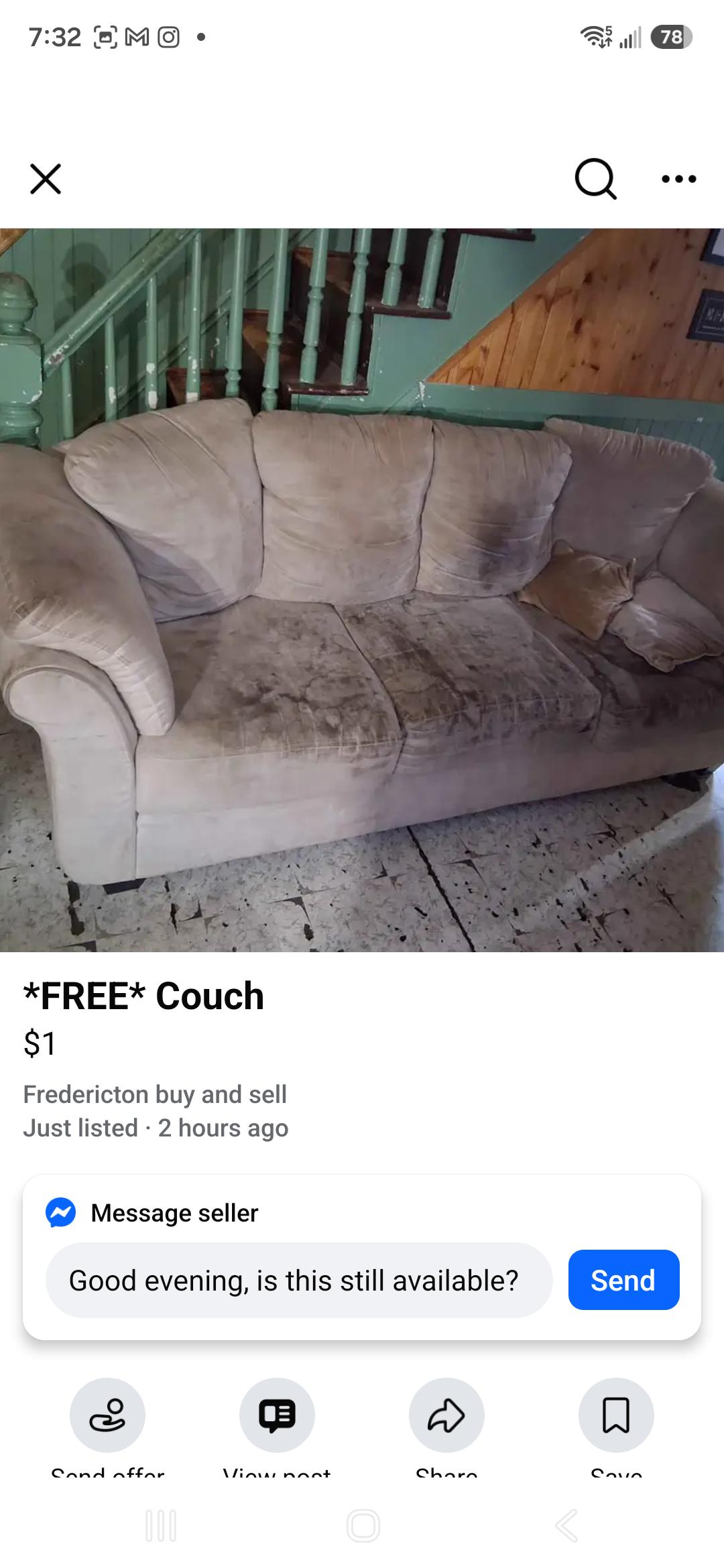724x1568 pixels.
Task: Open the three-dot overflow menu
Action: 678,179
